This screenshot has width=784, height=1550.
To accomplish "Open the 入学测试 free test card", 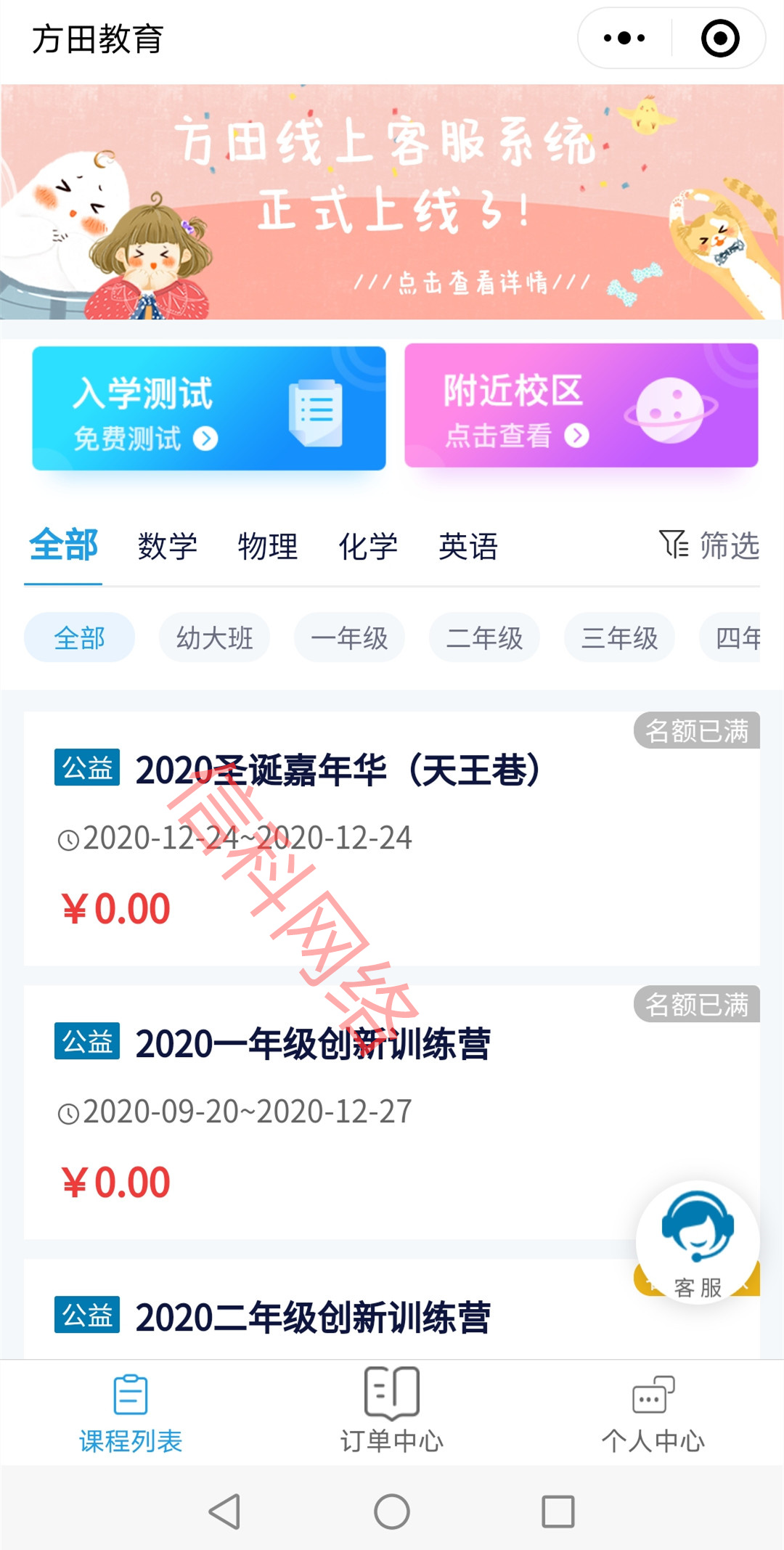I will coord(209,408).
